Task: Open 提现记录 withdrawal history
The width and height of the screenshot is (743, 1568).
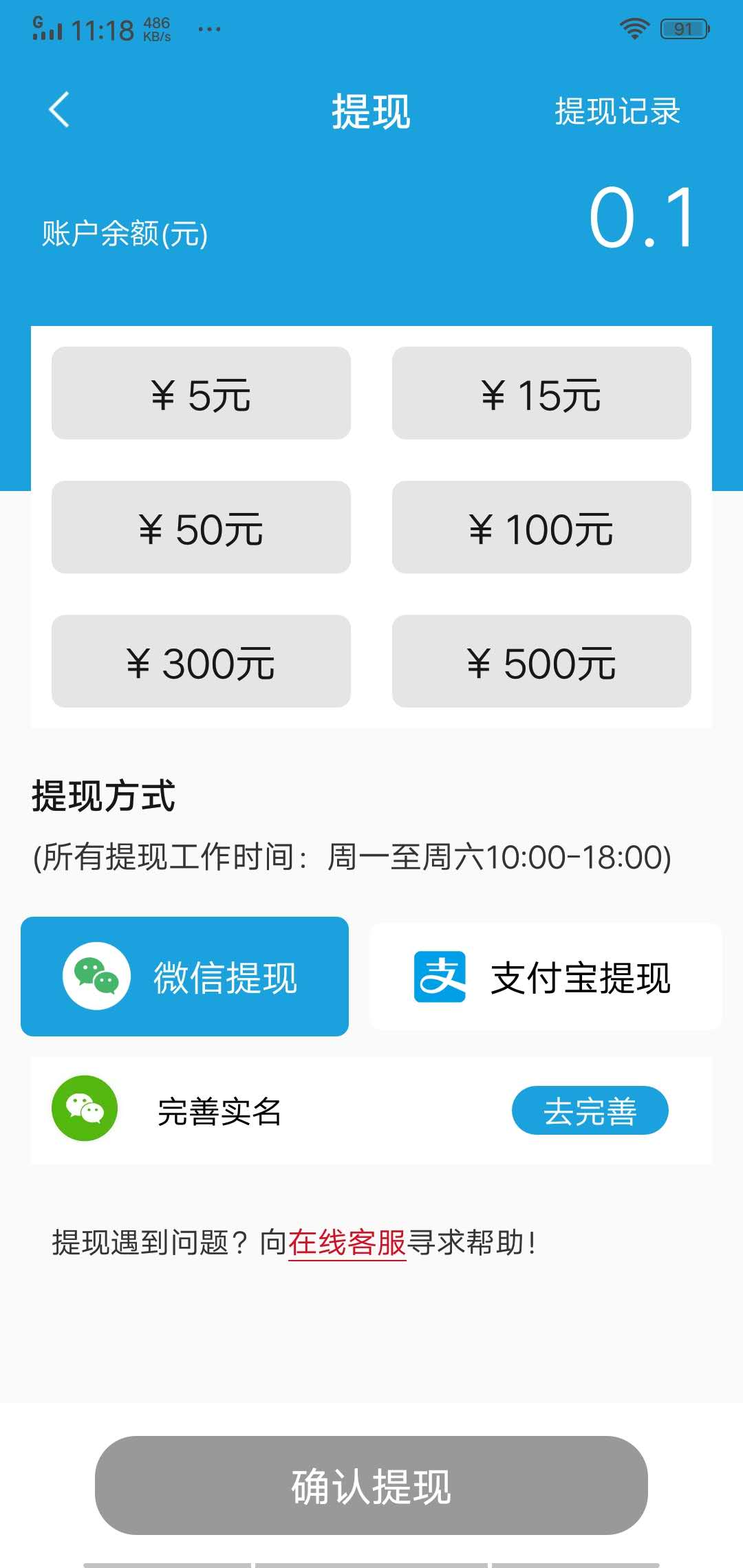Action: tap(617, 111)
